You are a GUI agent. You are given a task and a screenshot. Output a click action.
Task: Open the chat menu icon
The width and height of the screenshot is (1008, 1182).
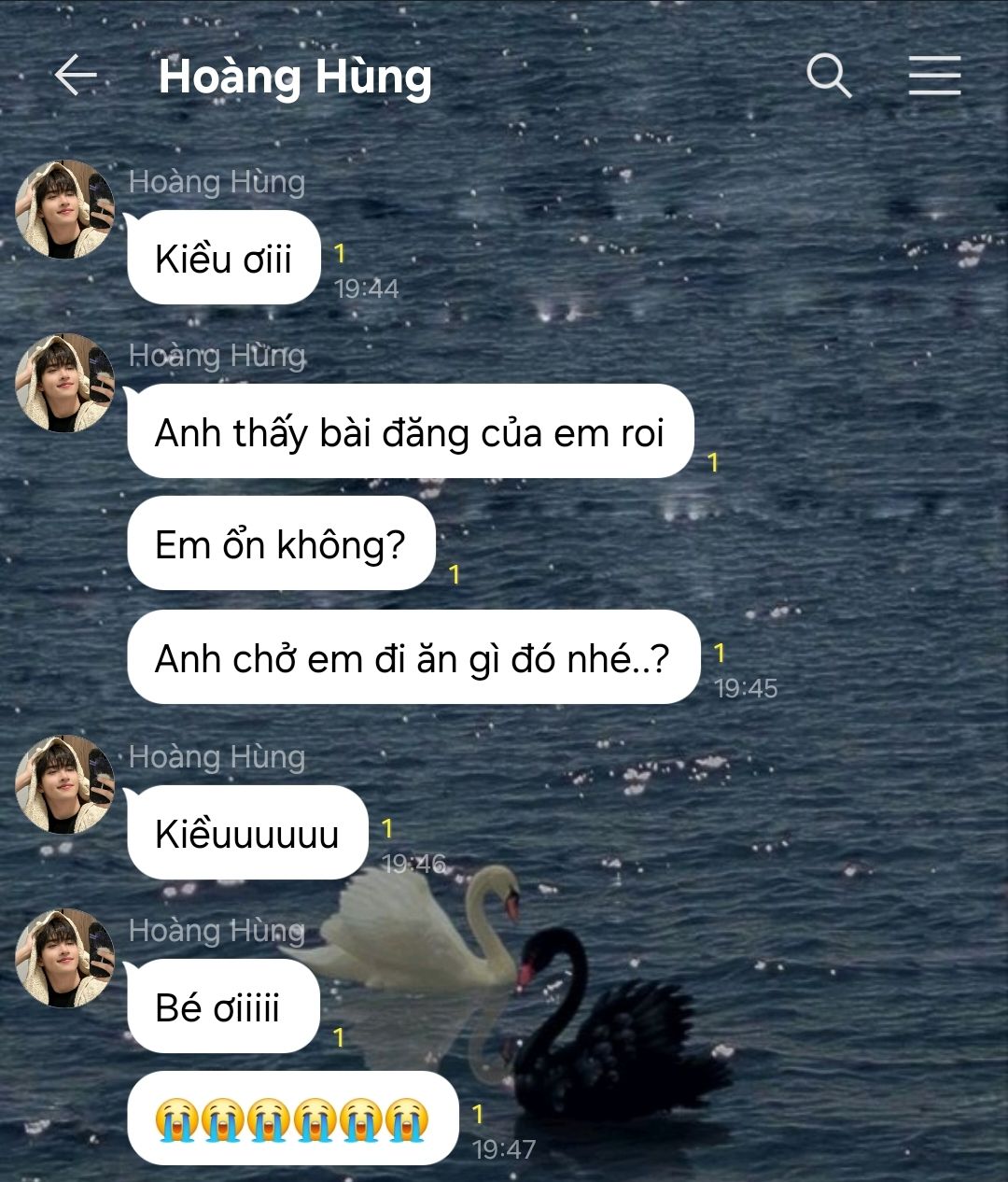pos(934,76)
